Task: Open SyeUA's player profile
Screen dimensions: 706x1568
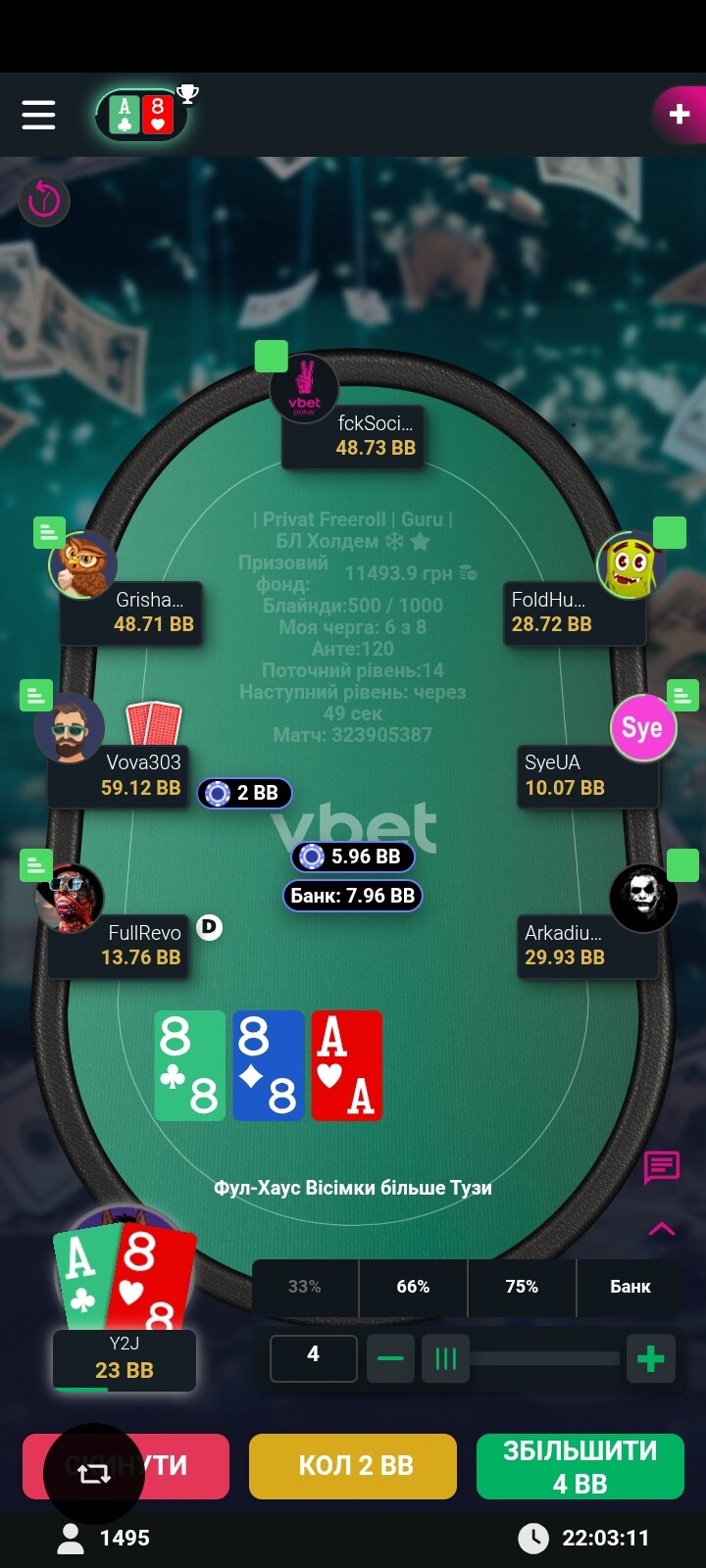Action: (642, 727)
